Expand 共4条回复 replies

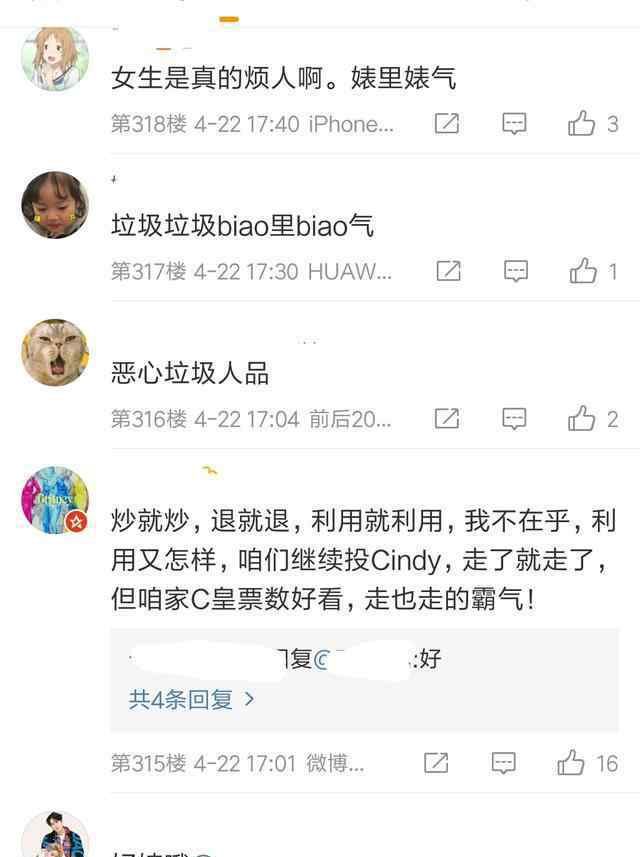[x=191, y=699]
